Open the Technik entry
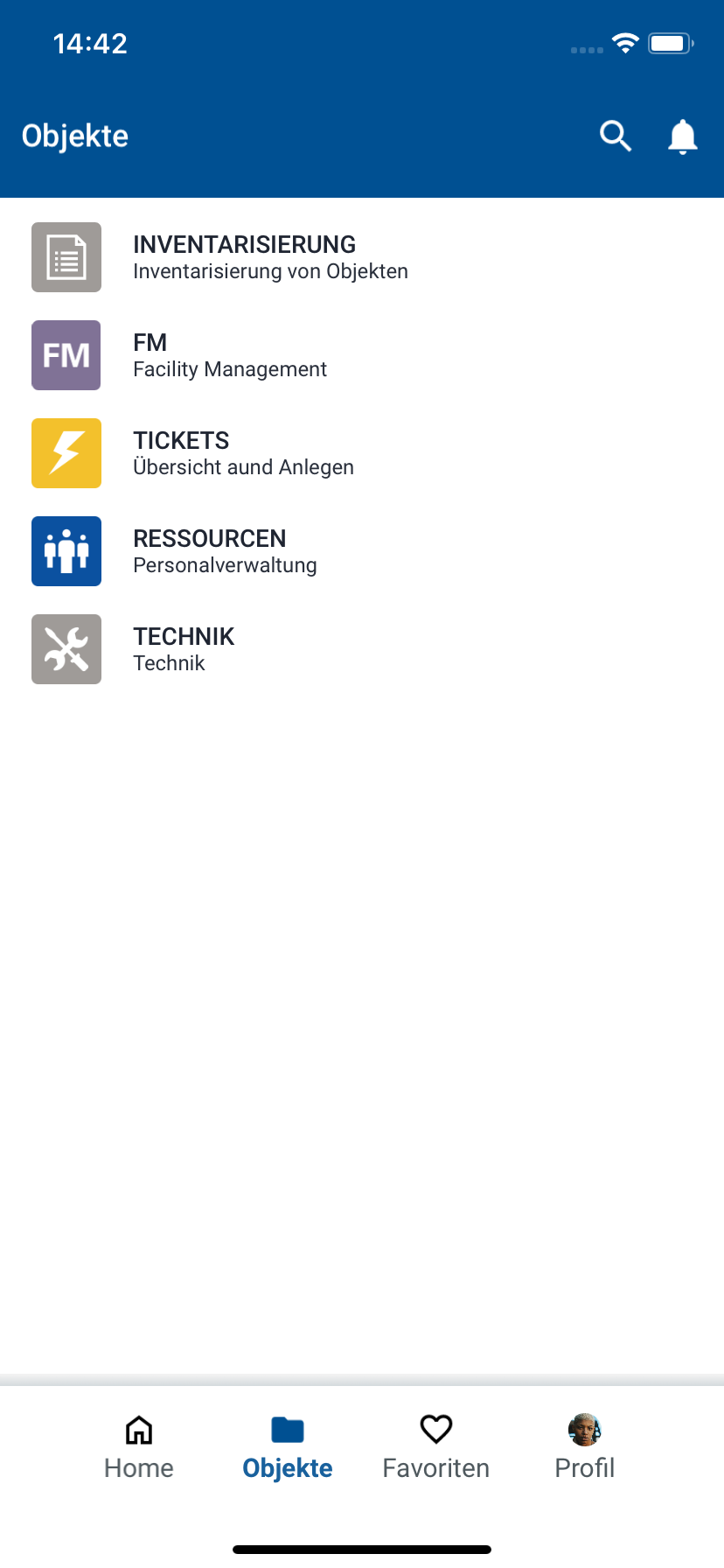The height and width of the screenshot is (1568, 724). click(184, 649)
